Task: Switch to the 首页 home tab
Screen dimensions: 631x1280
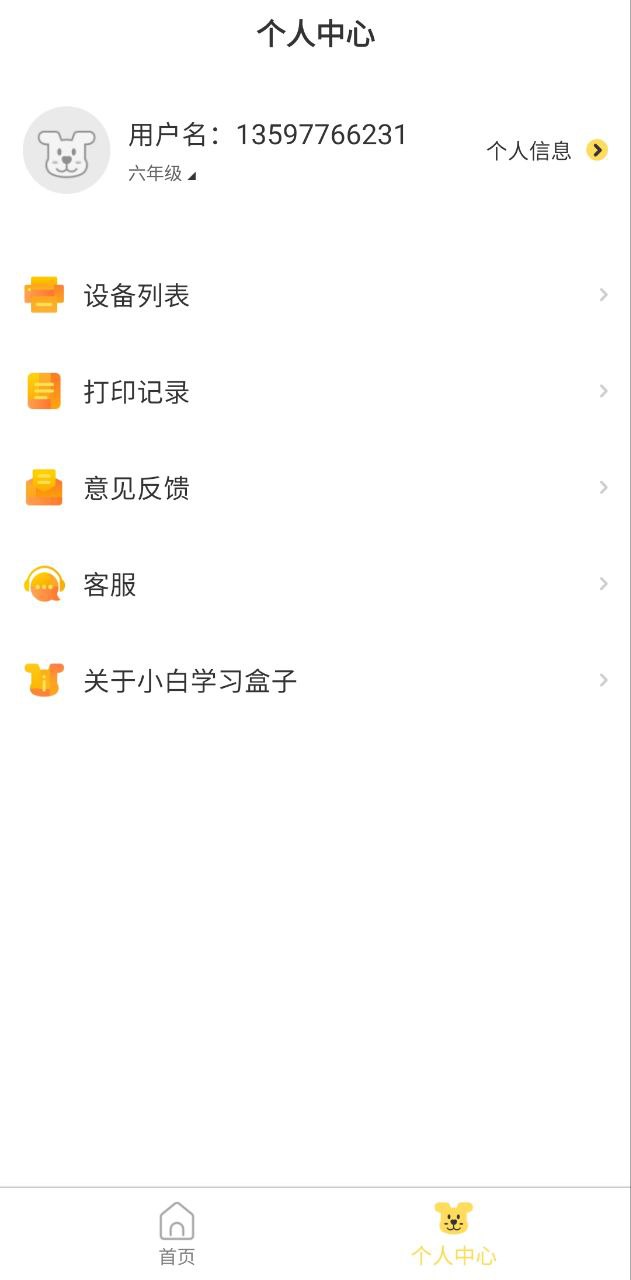Action: pos(177,1234)
